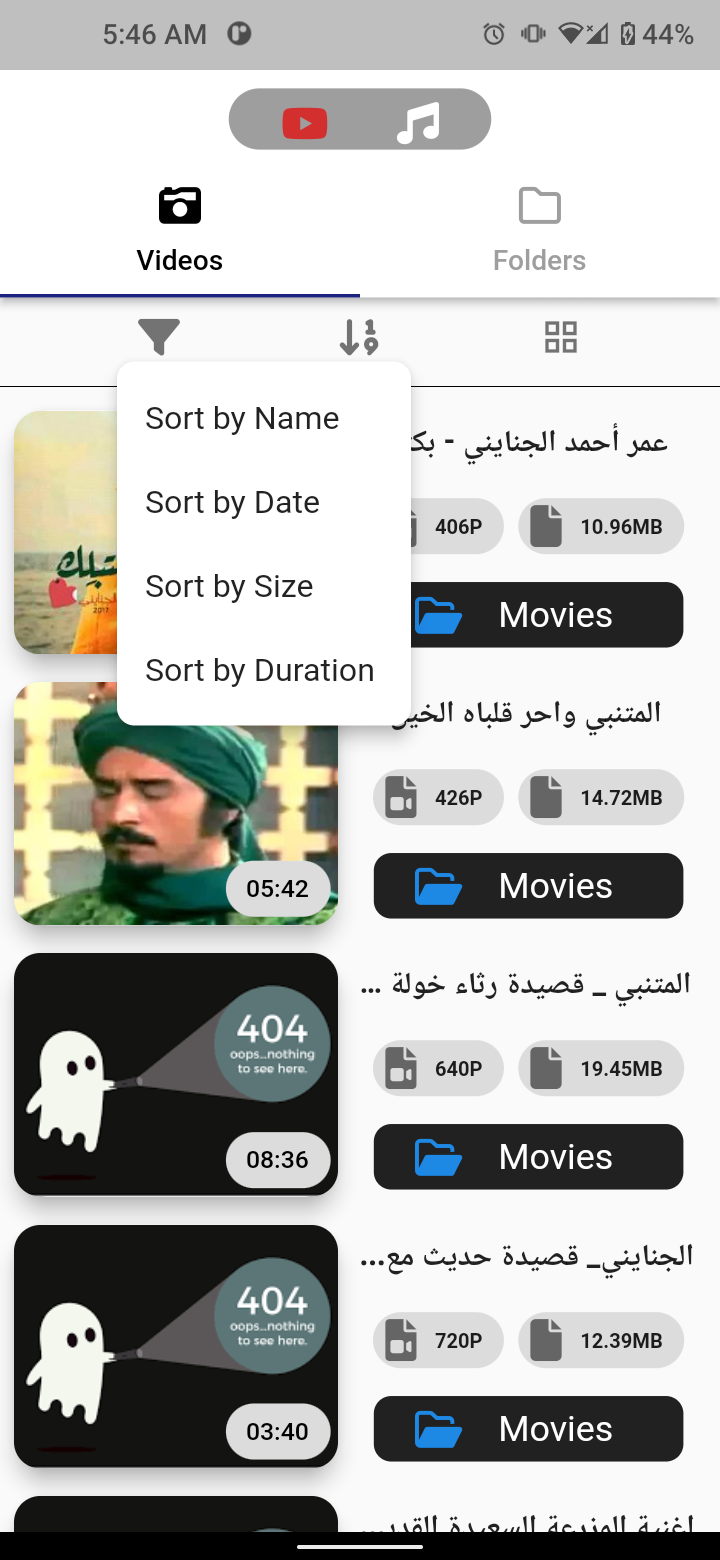Open the 03:40 video thumbnail
Image resolution: width=720 pixels, height=1560 pixels.
(x=176, y=1346)
